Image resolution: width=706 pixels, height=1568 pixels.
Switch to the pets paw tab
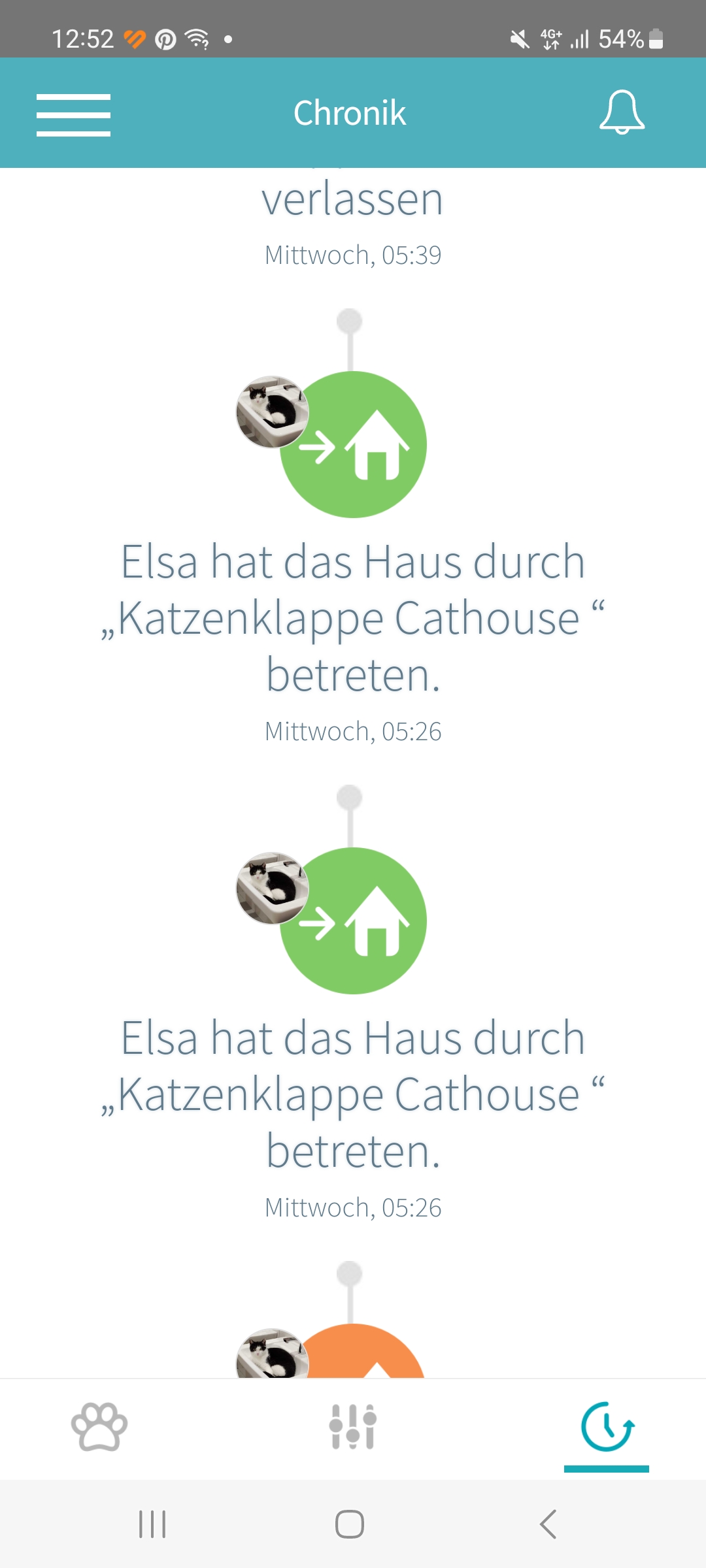tap(99, 1427)
